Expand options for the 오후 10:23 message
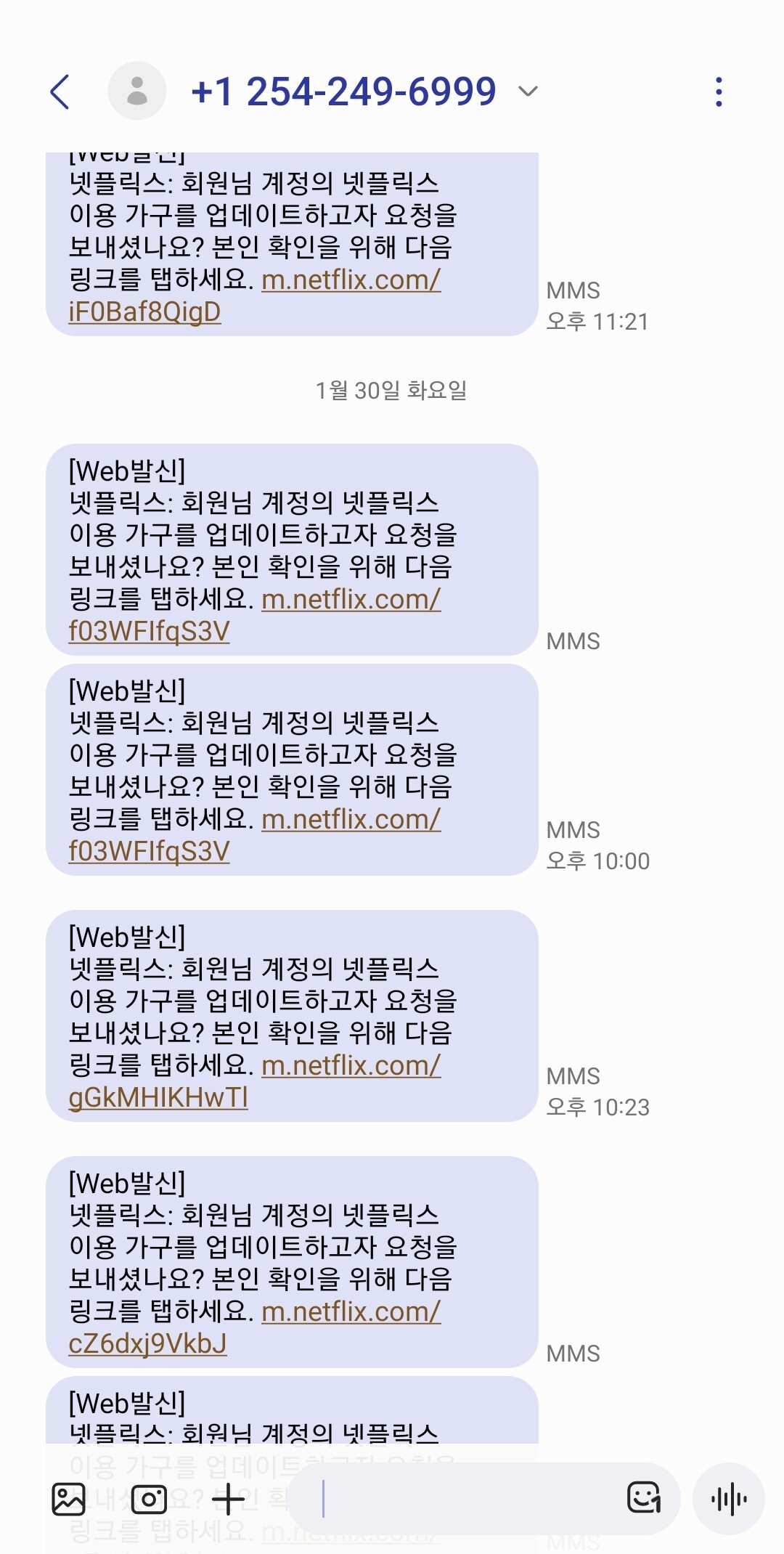The width and height of the screenshot is (784, 1554). [x=290, y=1017]
